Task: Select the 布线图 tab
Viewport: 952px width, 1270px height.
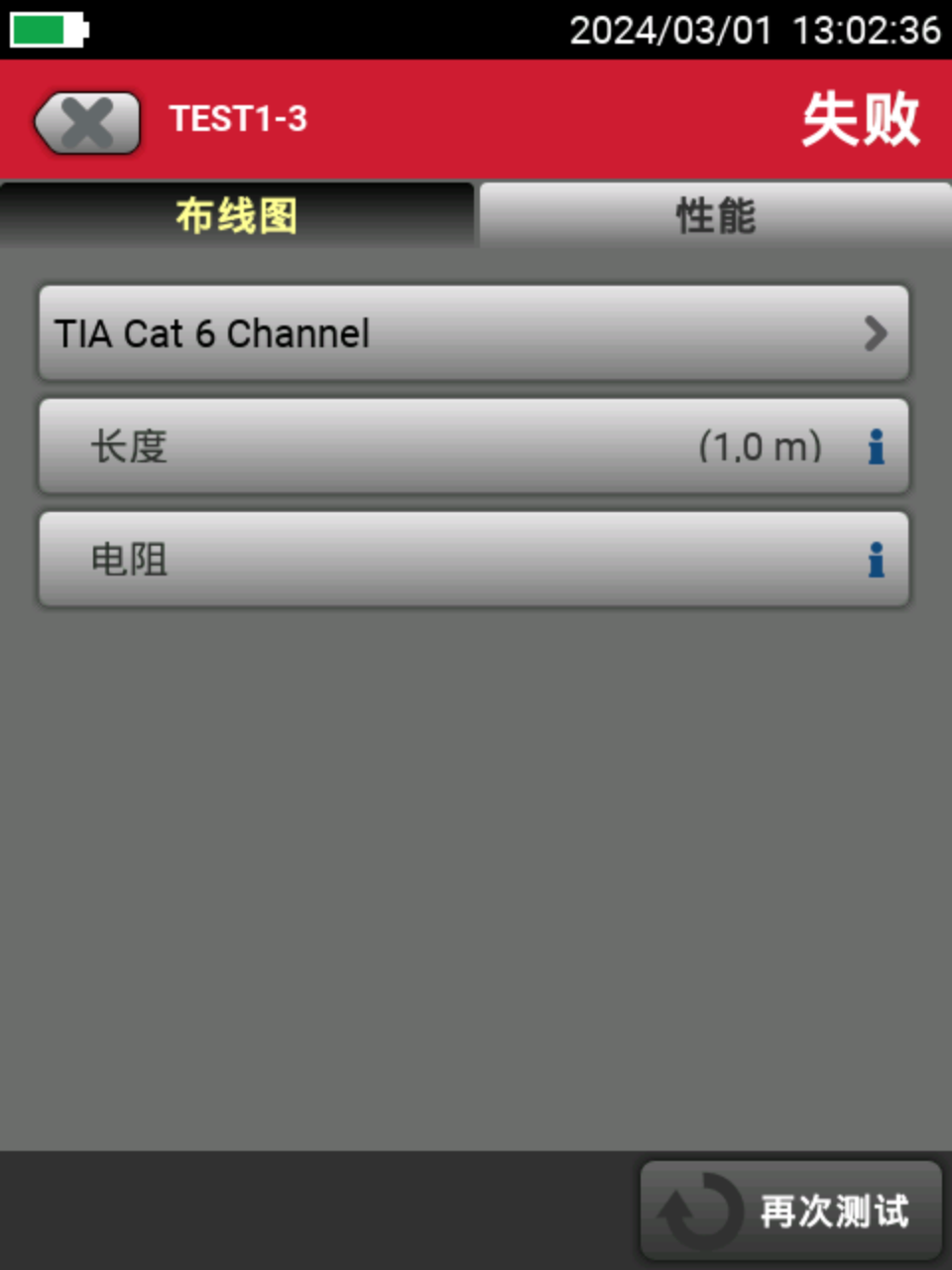Action: 236,215
